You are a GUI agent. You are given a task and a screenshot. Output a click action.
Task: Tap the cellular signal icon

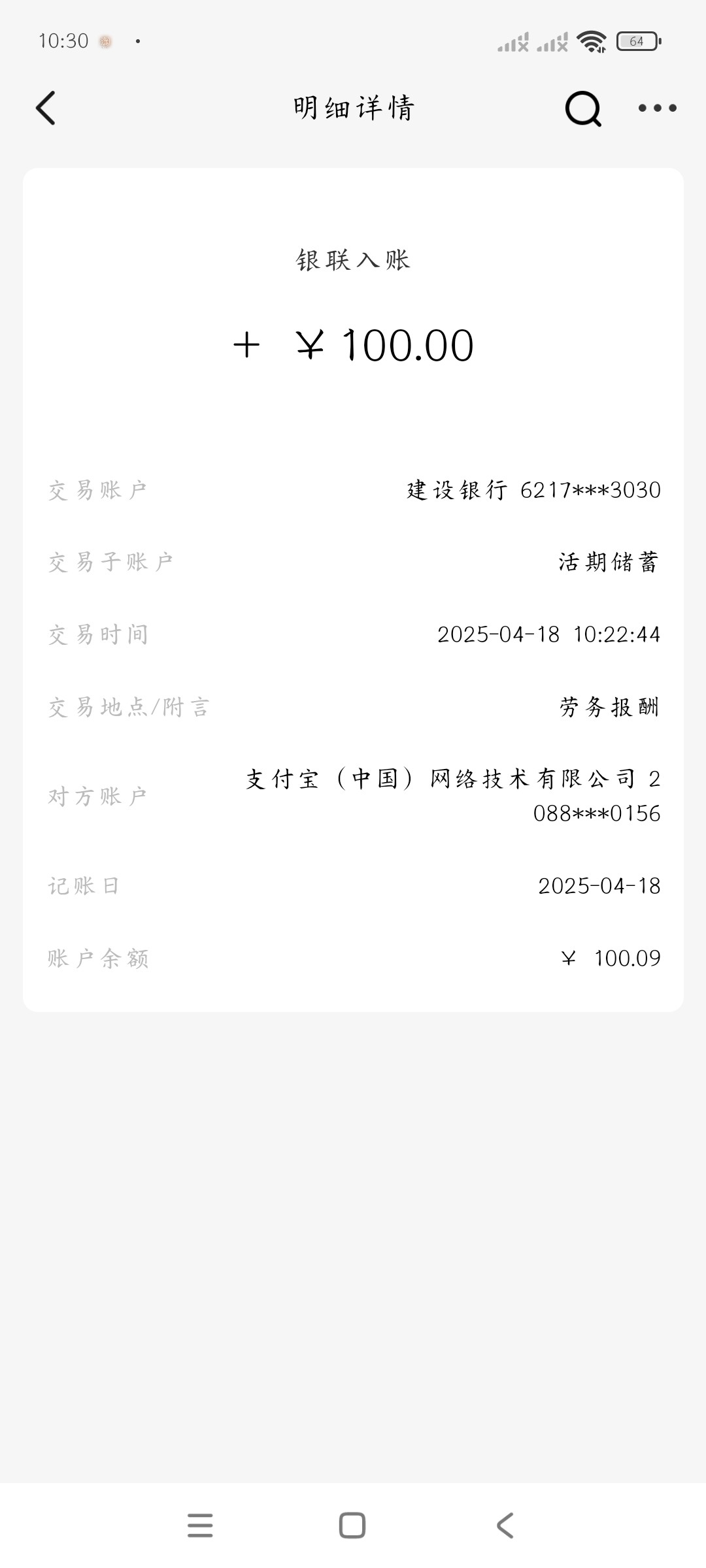tap(512, 41)
